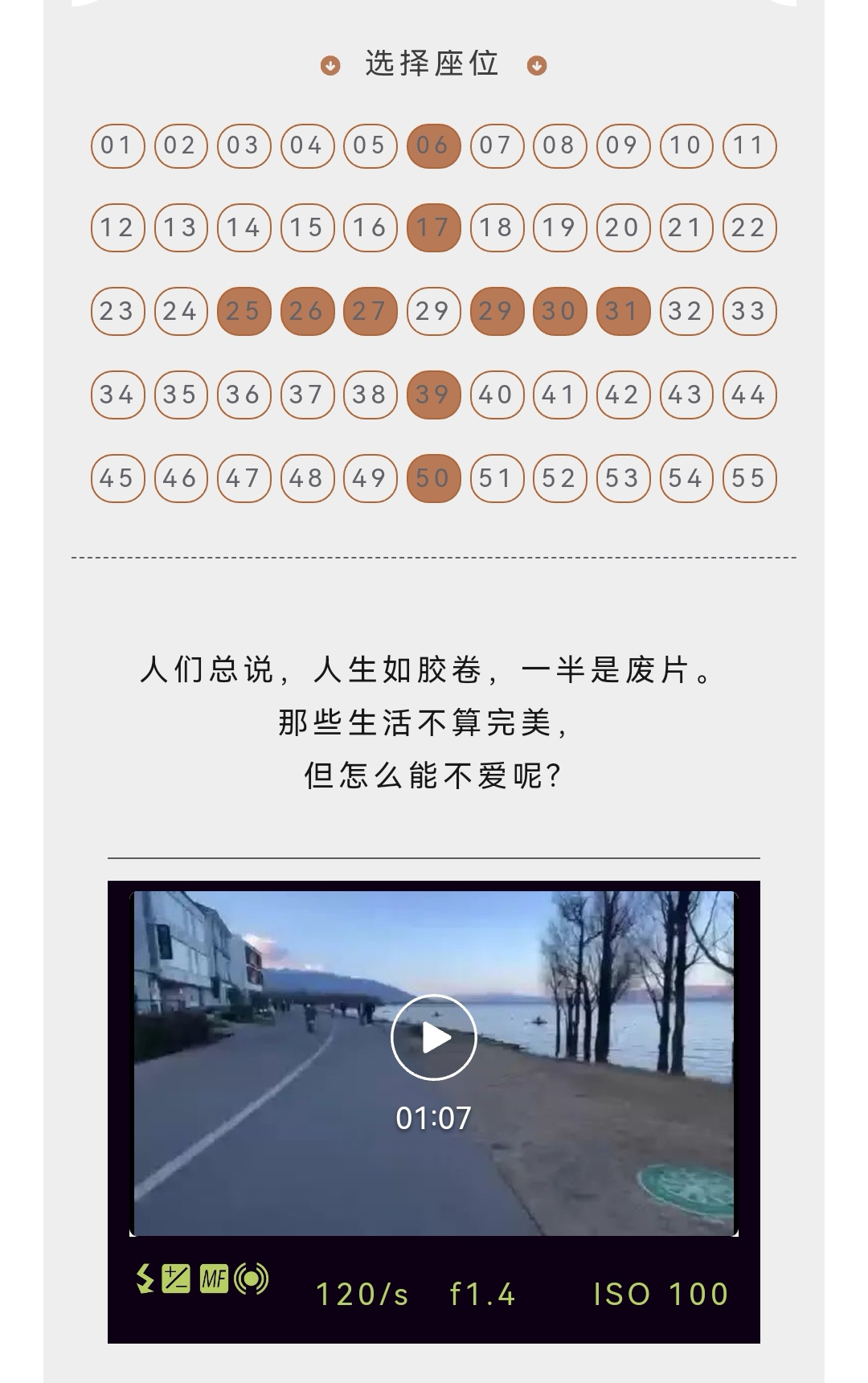Click the 01:07 video duration label

(x=432, y=1115)
